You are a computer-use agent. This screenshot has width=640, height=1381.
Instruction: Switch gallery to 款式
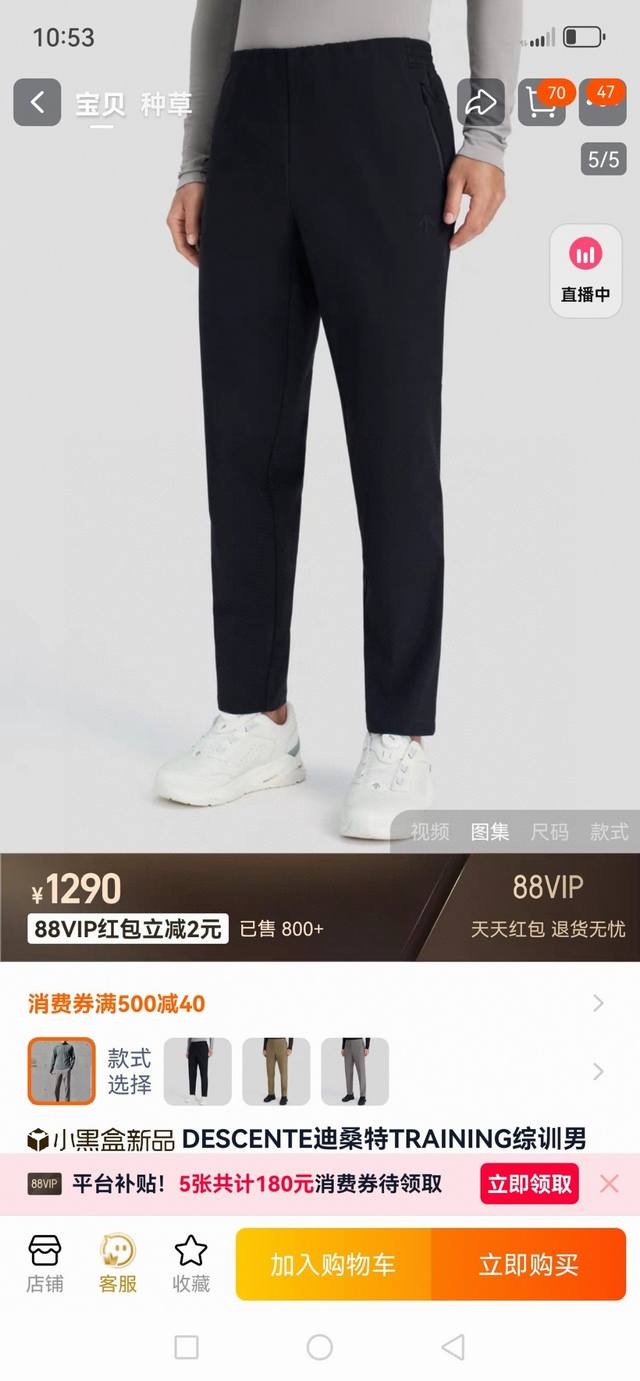point(609,831)
